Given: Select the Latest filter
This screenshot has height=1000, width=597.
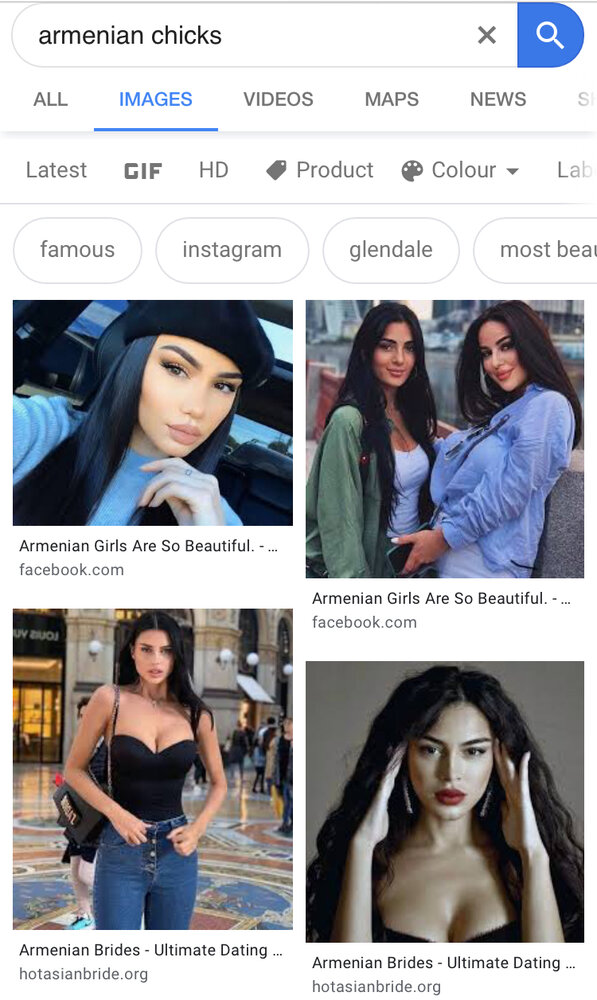Looking at the screenshot, I should click(x=56, y=170).
